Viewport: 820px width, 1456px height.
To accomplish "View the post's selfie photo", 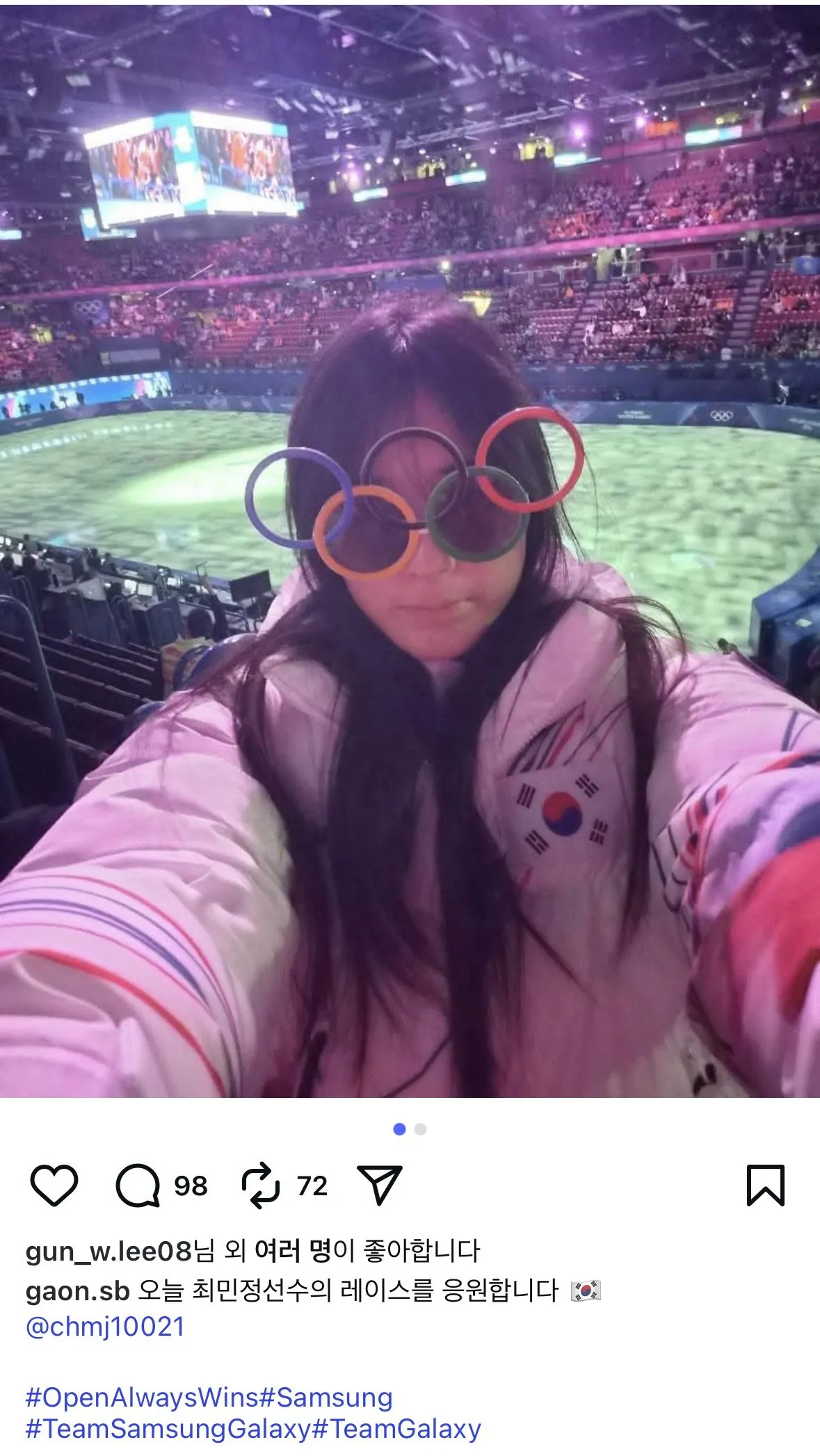I will [410, 549].
